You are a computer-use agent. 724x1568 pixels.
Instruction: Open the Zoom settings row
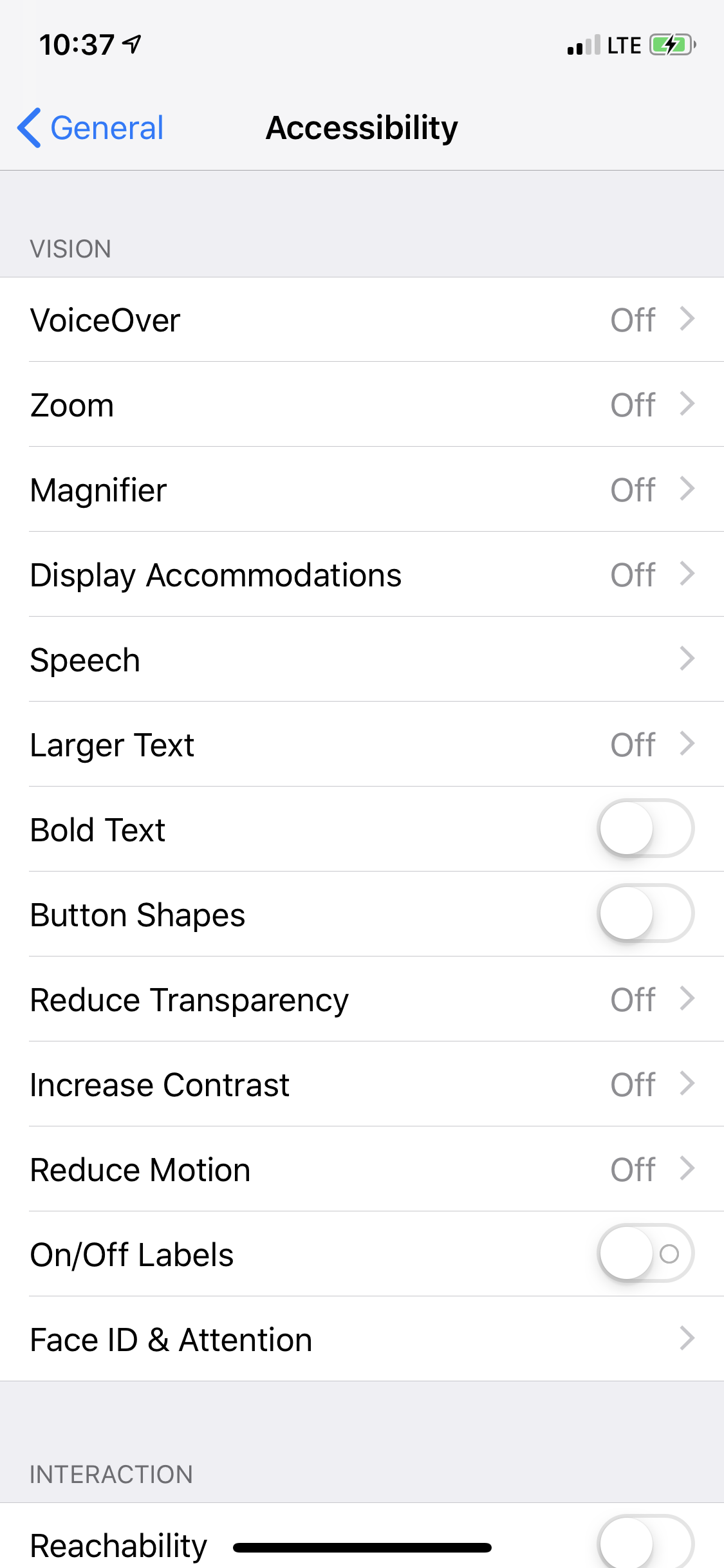point(362,405)
